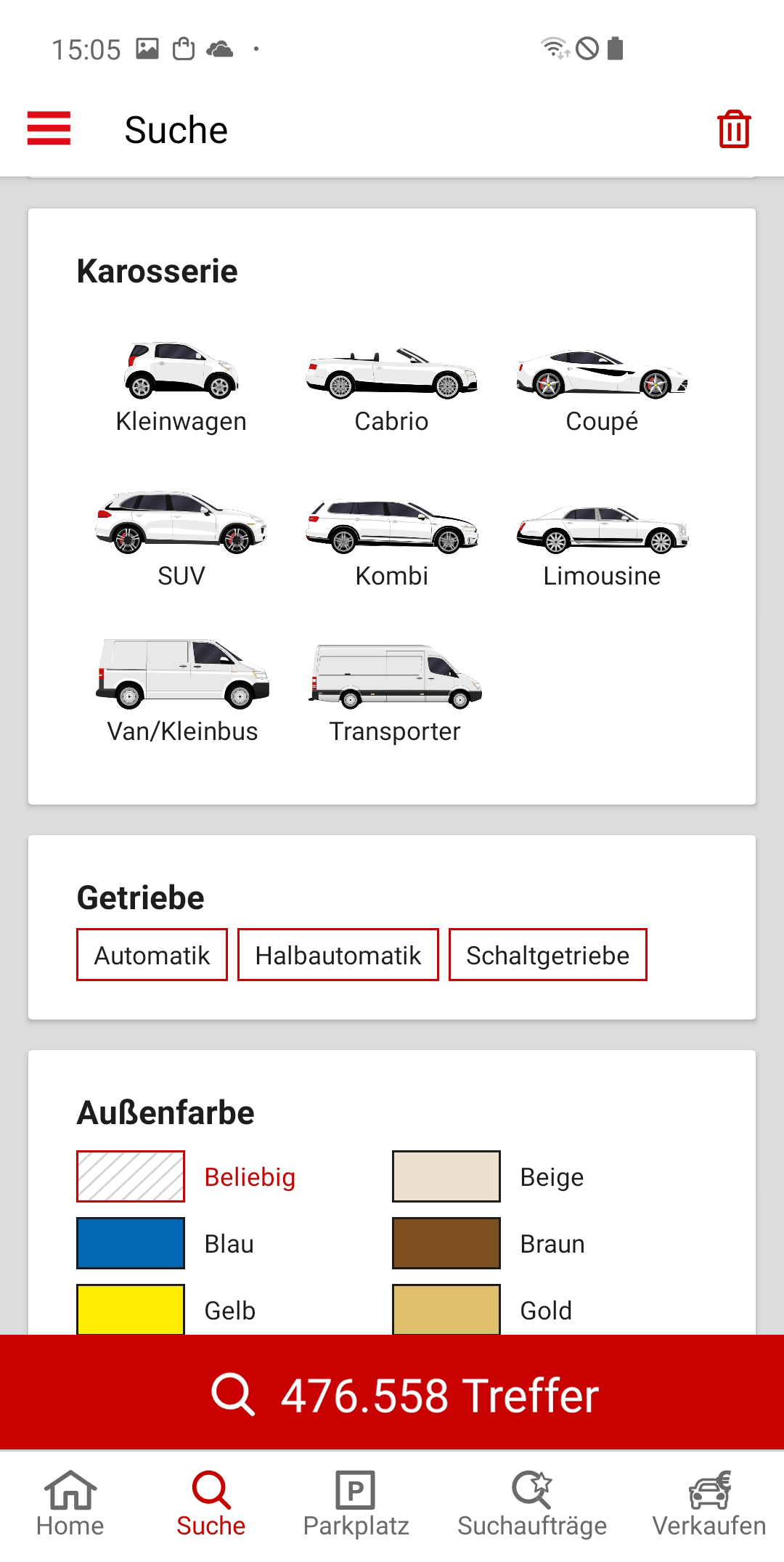
Task: Pick Van/Kleinbus body type
Action: coord(182,691)
